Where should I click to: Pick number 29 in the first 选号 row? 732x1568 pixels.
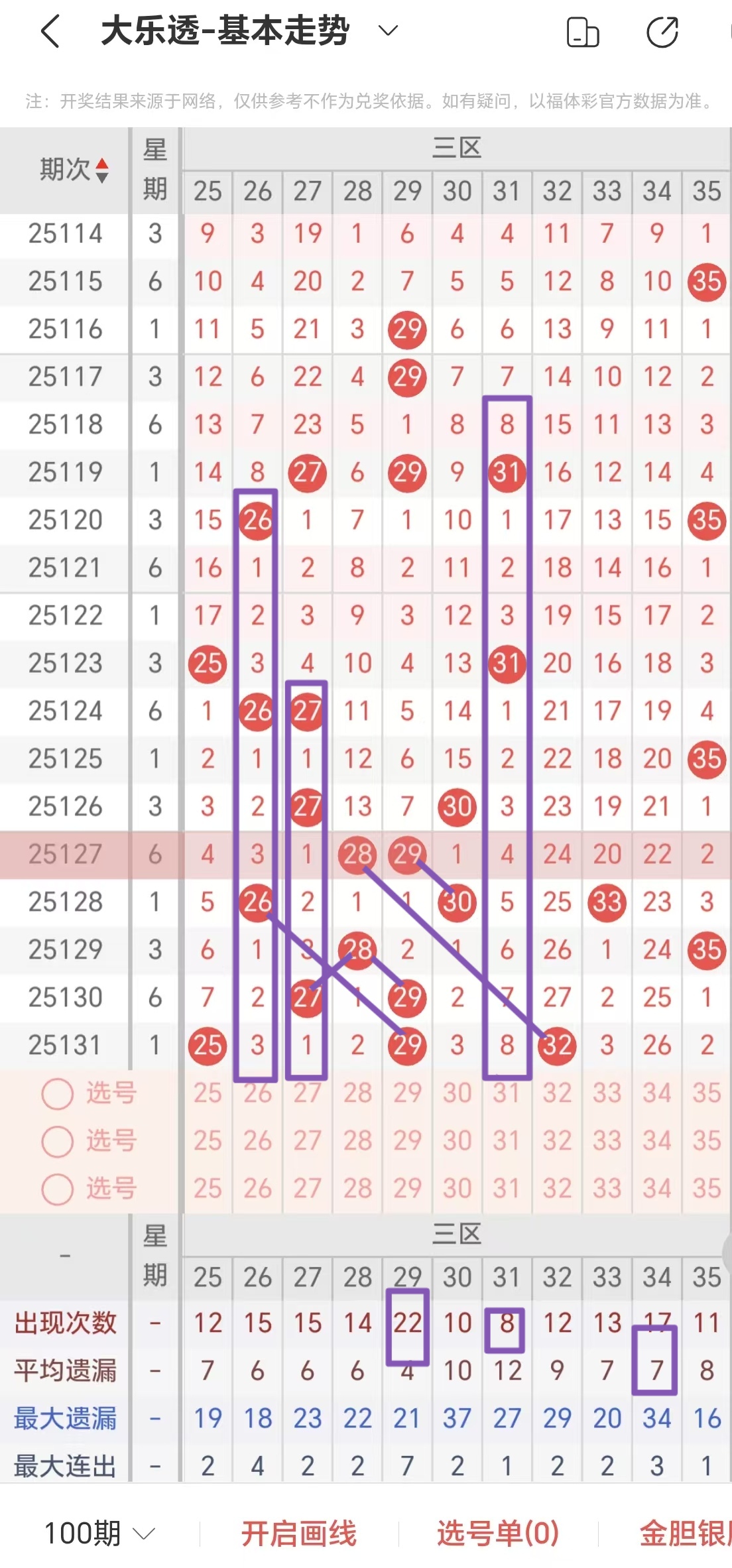(406, 1095)
